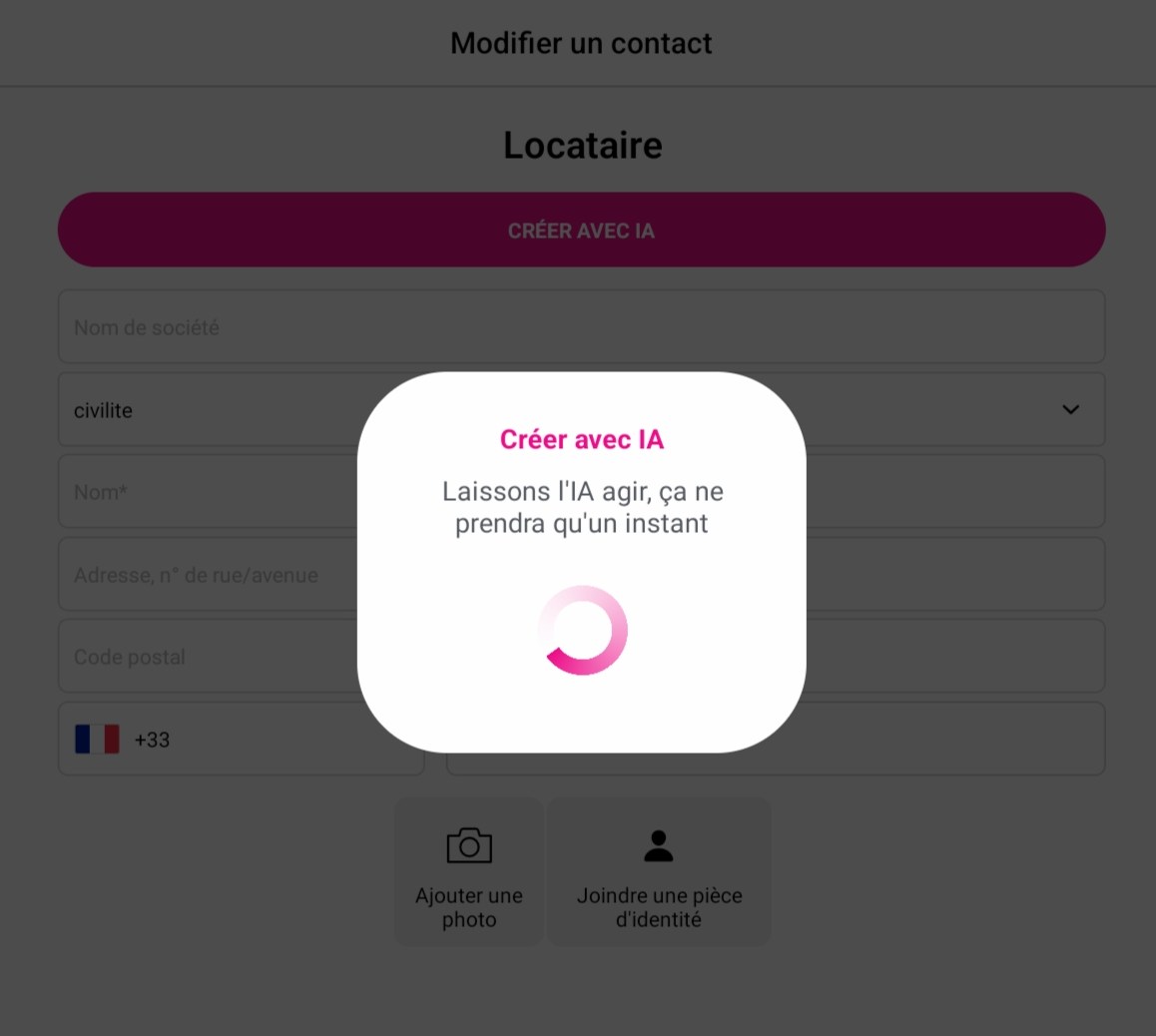Expand the civilite dropdown

click(1069, 410)
